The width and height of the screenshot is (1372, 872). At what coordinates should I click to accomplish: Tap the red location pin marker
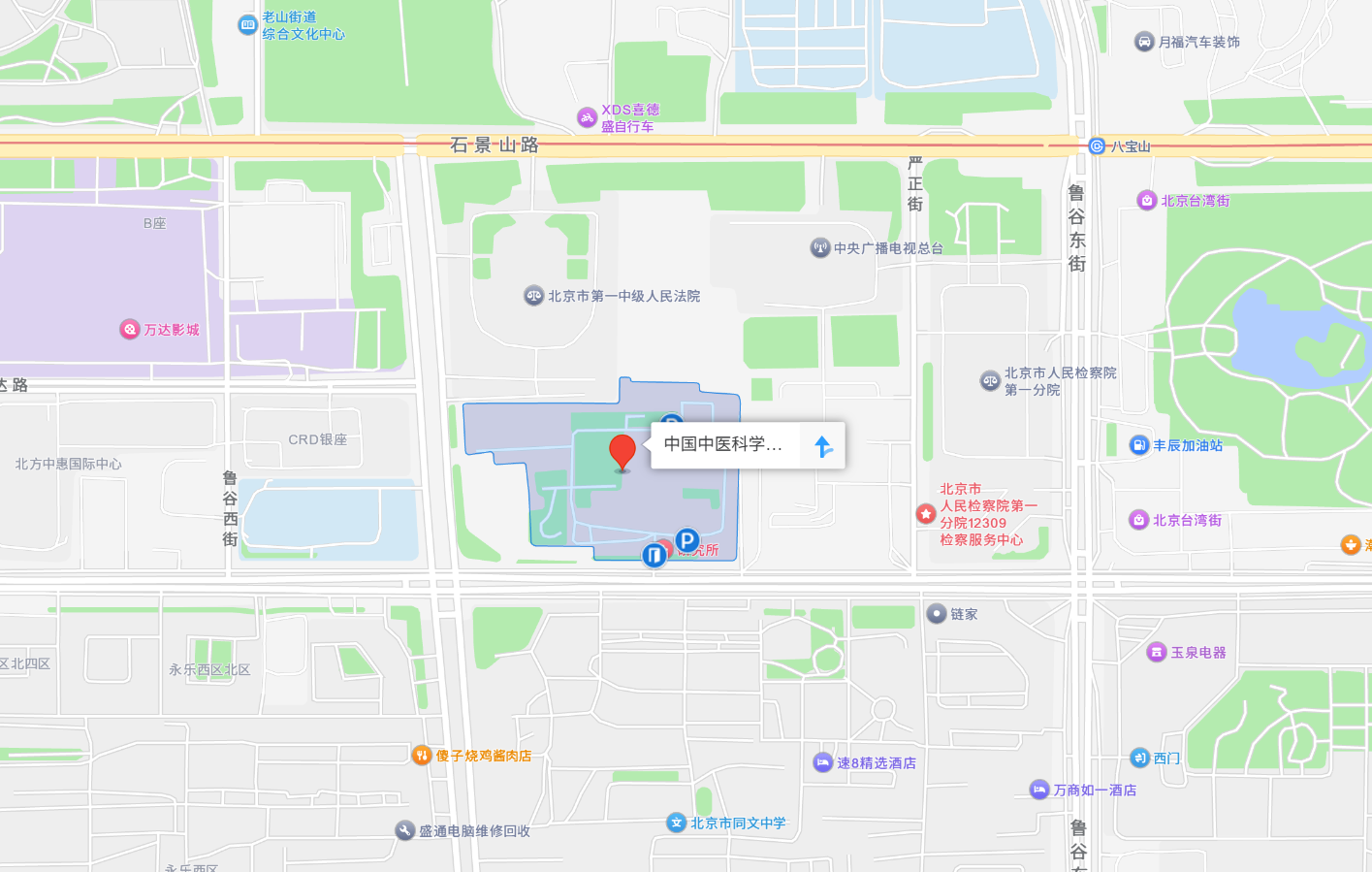pyautogui.click(x=622, y=452)
